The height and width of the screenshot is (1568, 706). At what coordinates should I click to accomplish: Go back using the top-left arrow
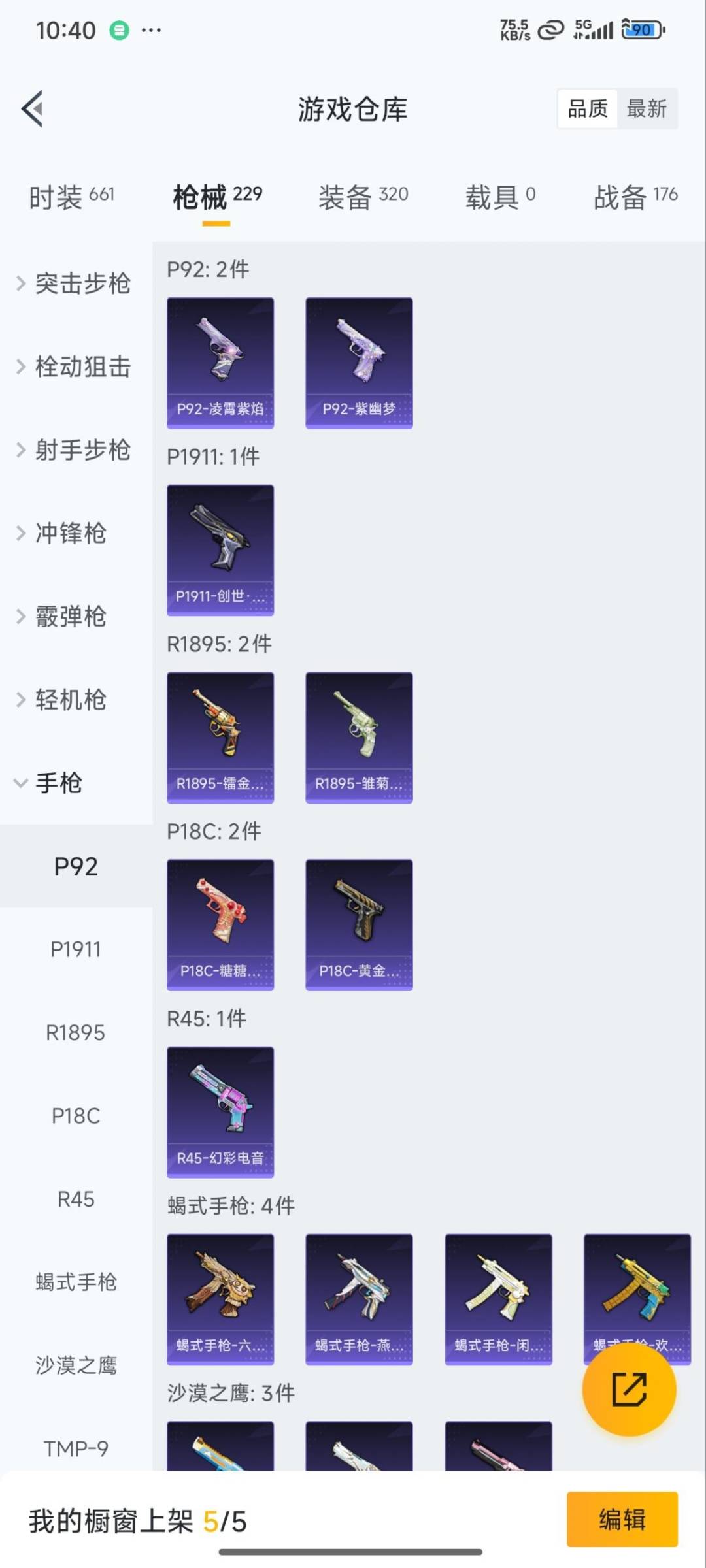(x=33, y=108)
